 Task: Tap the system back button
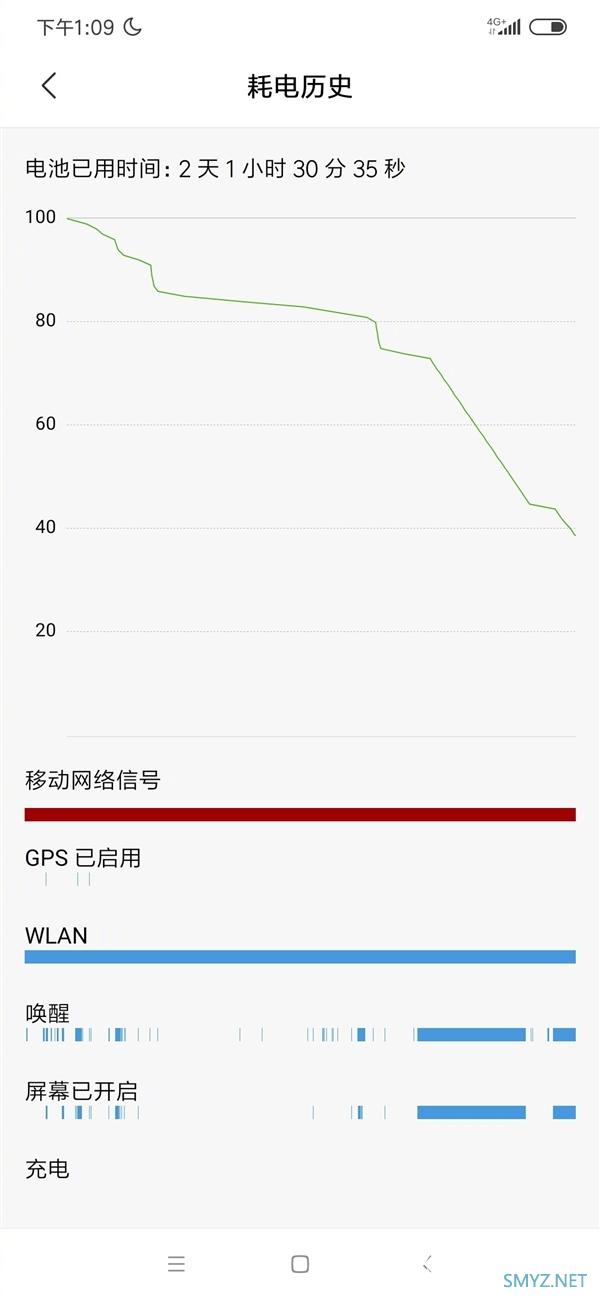427,1264
